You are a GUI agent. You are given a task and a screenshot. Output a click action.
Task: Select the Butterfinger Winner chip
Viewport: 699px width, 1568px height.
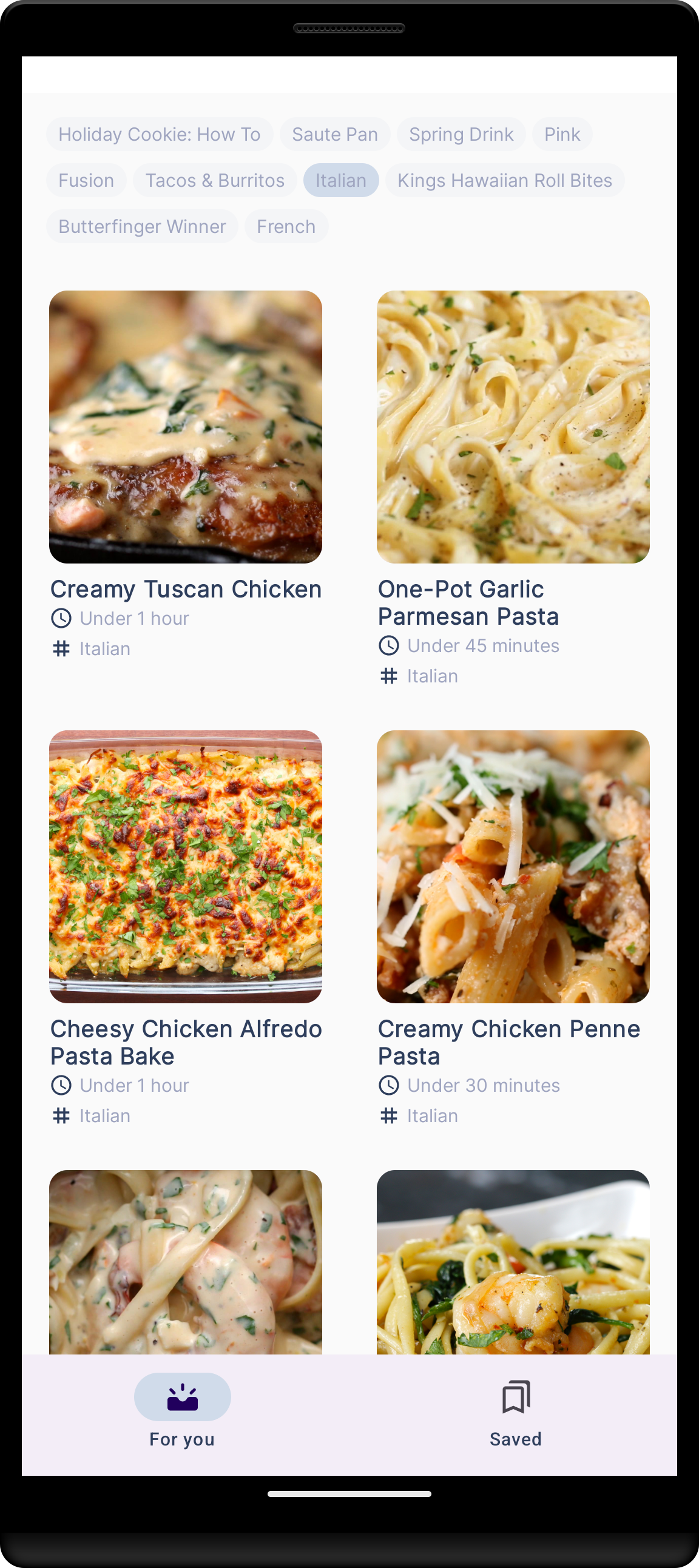pos(142,226)
